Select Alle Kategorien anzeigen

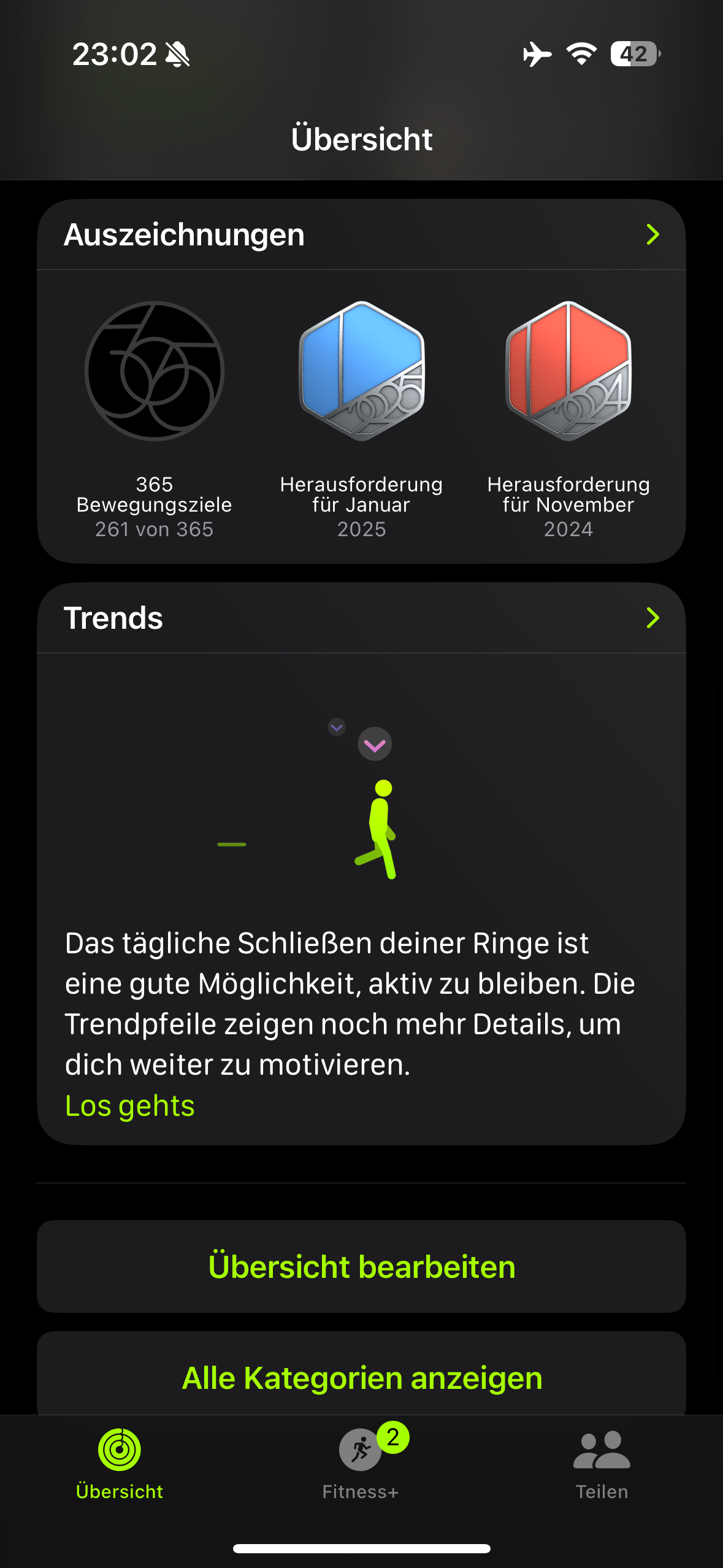[361, 1377]
